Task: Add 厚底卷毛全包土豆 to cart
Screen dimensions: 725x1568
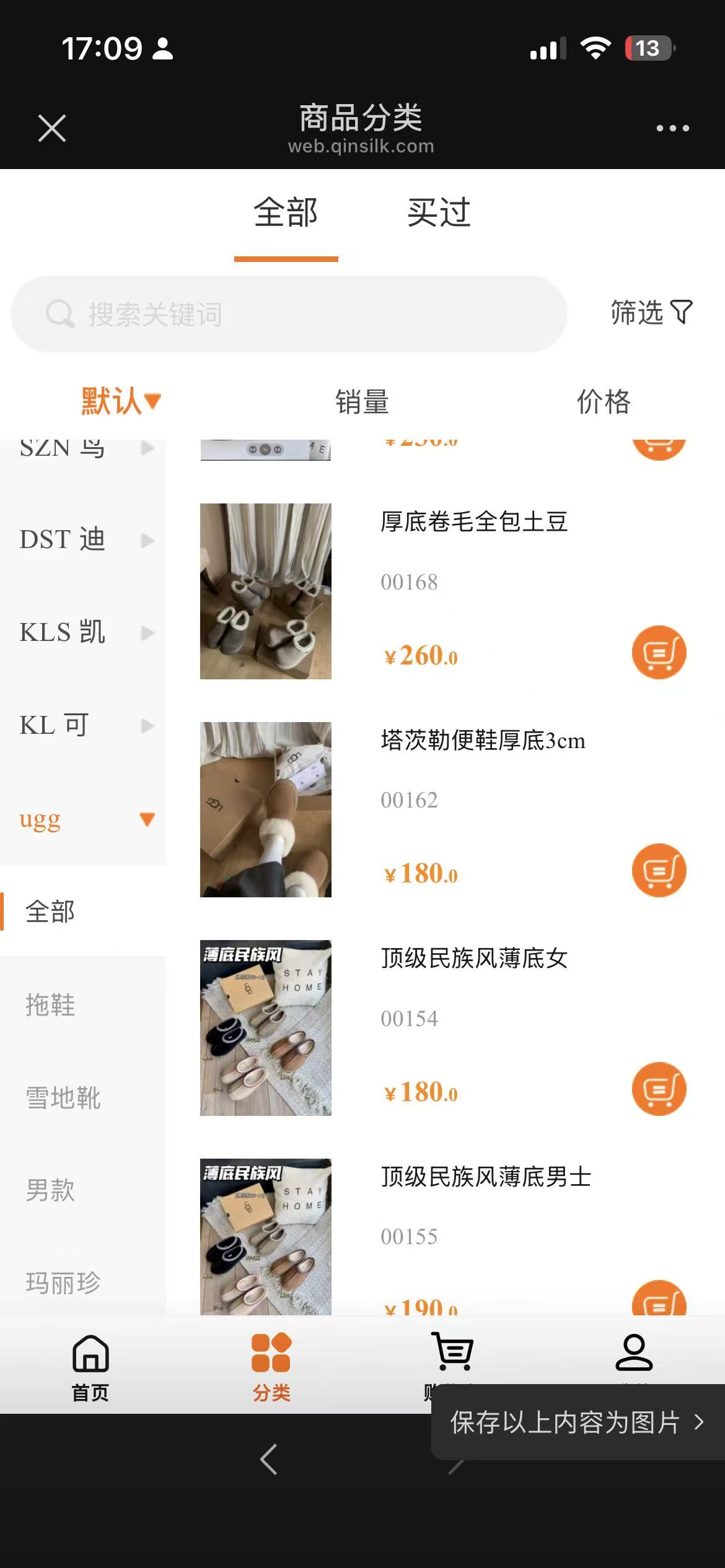Action: pyautogui.click(x=659, y=652)
